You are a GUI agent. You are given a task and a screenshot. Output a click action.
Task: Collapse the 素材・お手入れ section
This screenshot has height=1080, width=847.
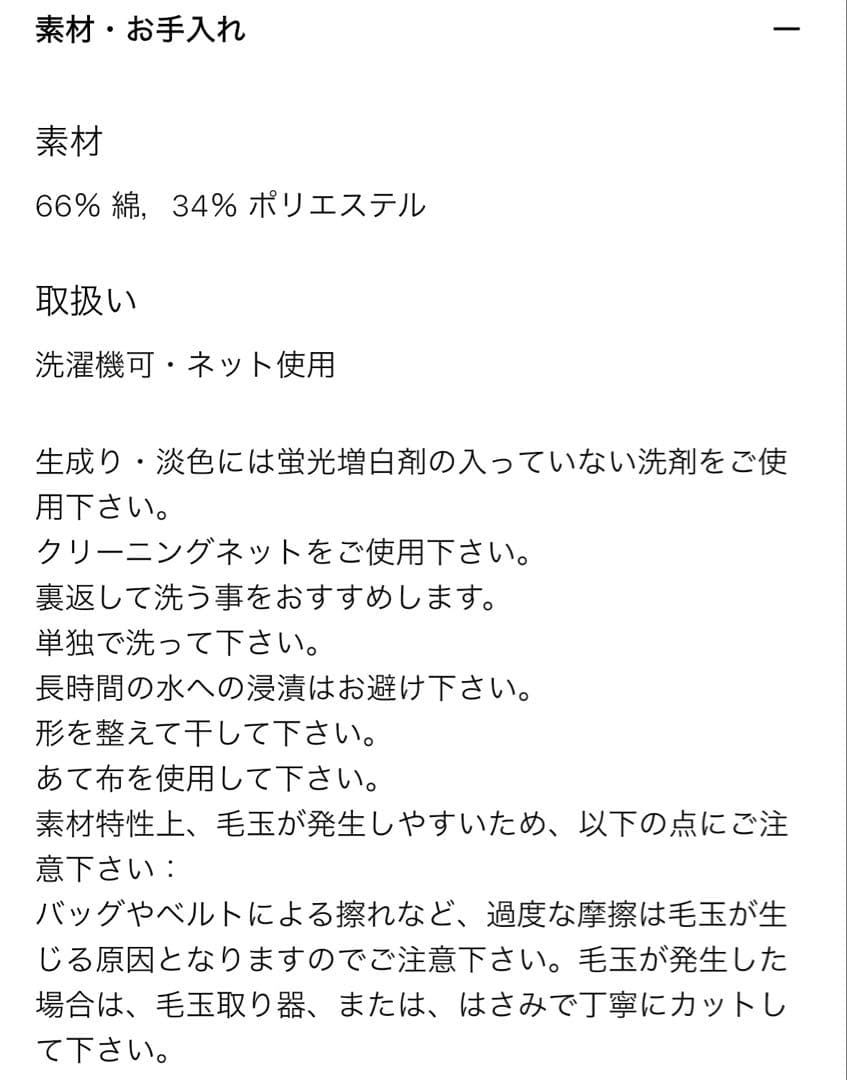coord(787,29)
